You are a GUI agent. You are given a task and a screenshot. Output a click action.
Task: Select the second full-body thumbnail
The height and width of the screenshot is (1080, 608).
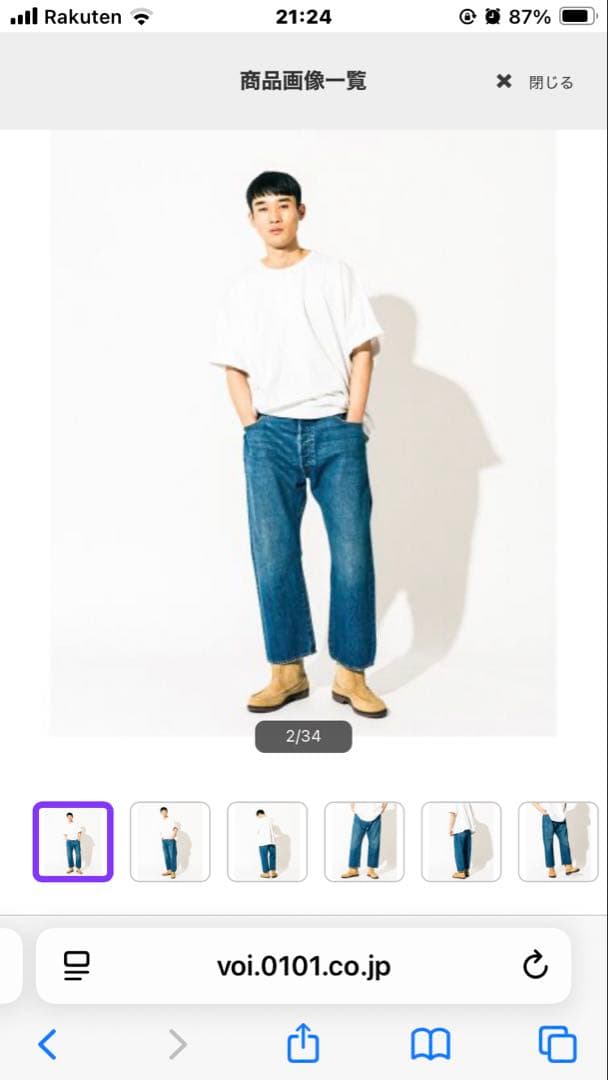(x=170, y=842)
